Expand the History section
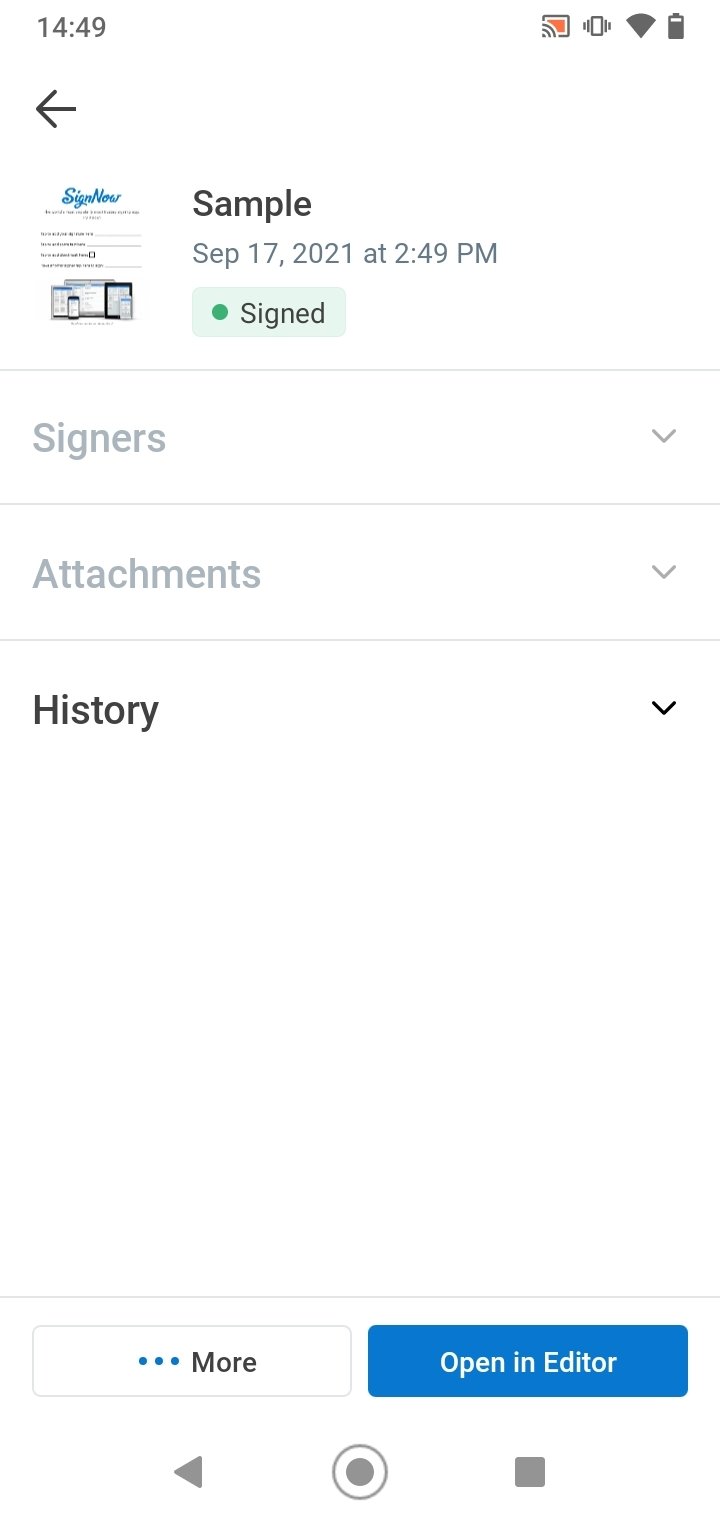The height and width of the screenshot is (1520, 720). point(360,709)
